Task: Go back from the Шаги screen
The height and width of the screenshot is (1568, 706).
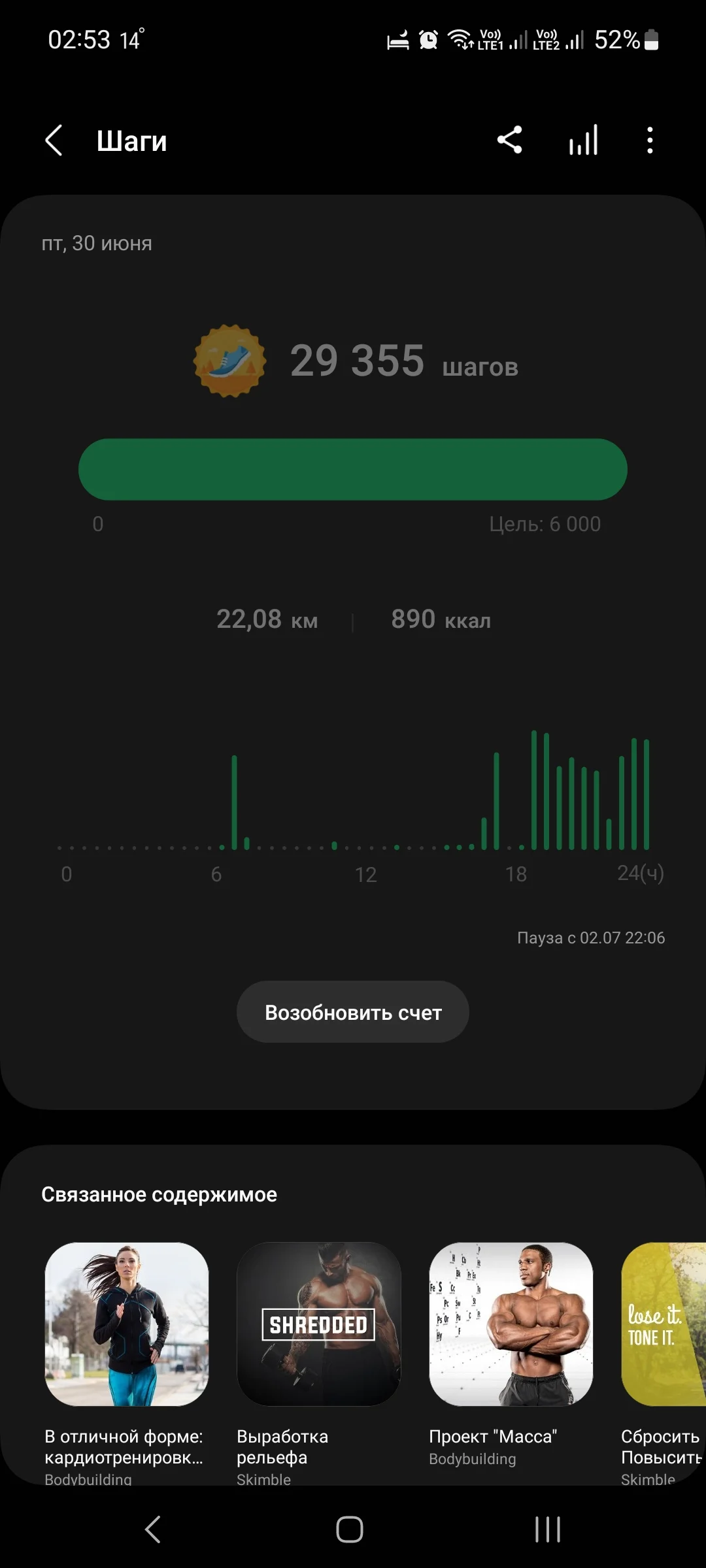Action: click(54, 140)
